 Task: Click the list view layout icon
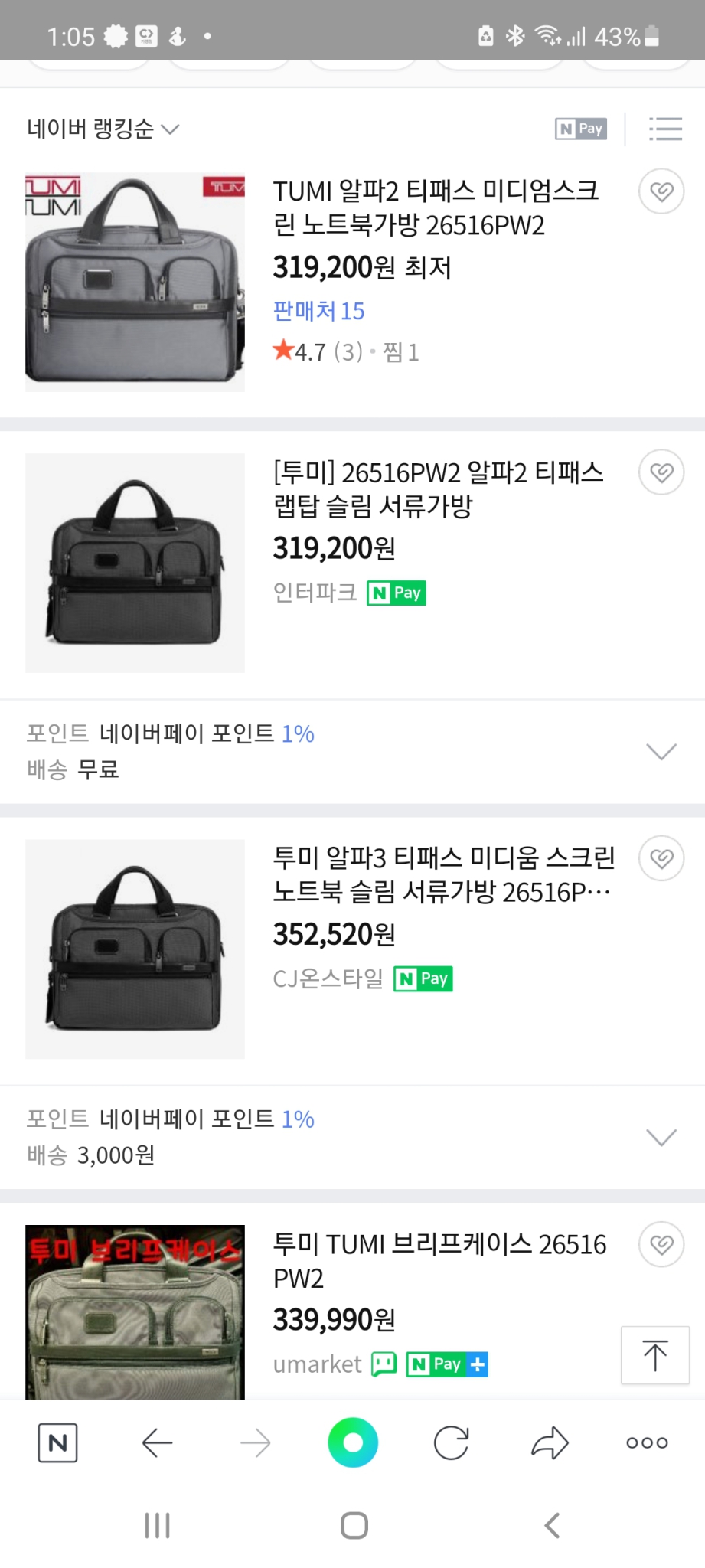[x=664, y=129]
